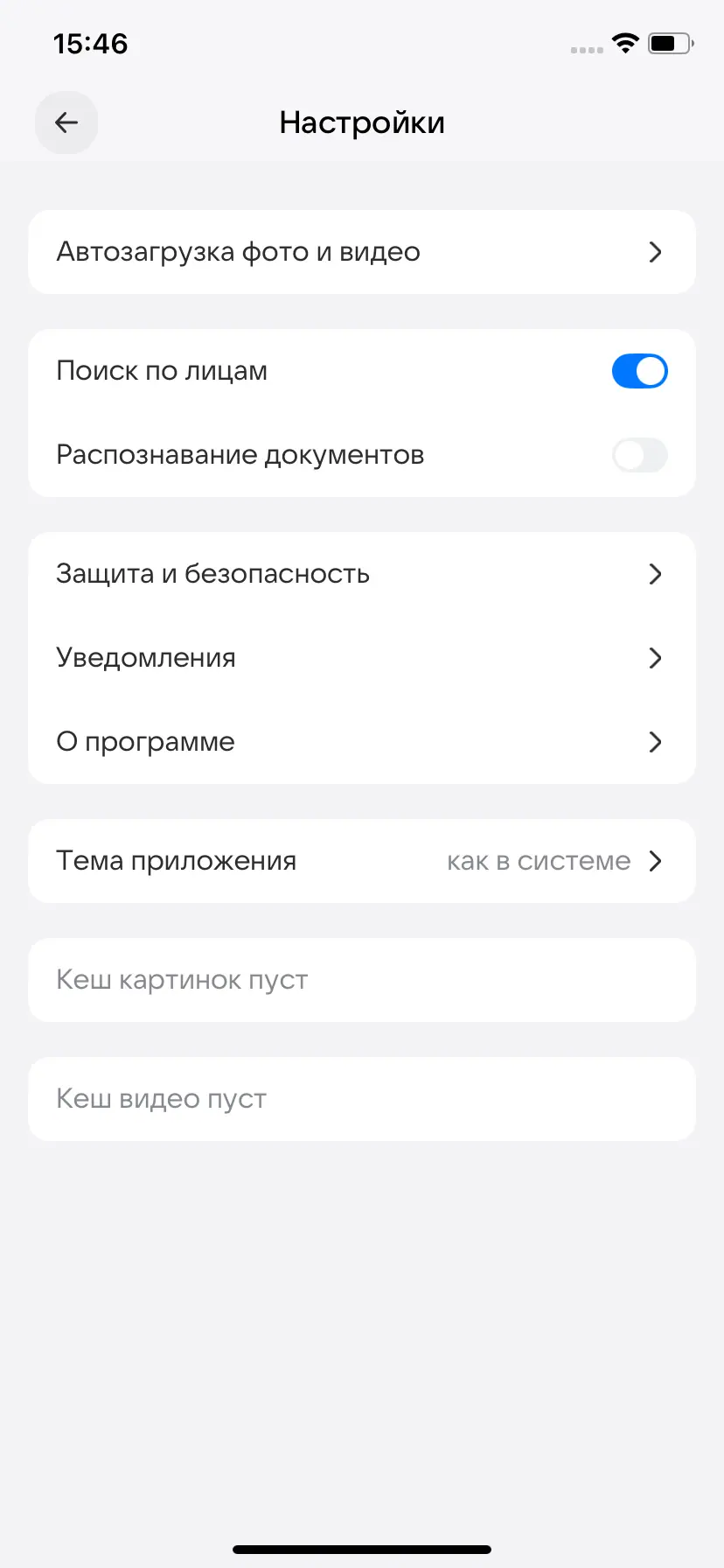This screenshot has width=724, height=1568.
Task: Open Автозагрузка фото и видео settings
Action: 361,252
